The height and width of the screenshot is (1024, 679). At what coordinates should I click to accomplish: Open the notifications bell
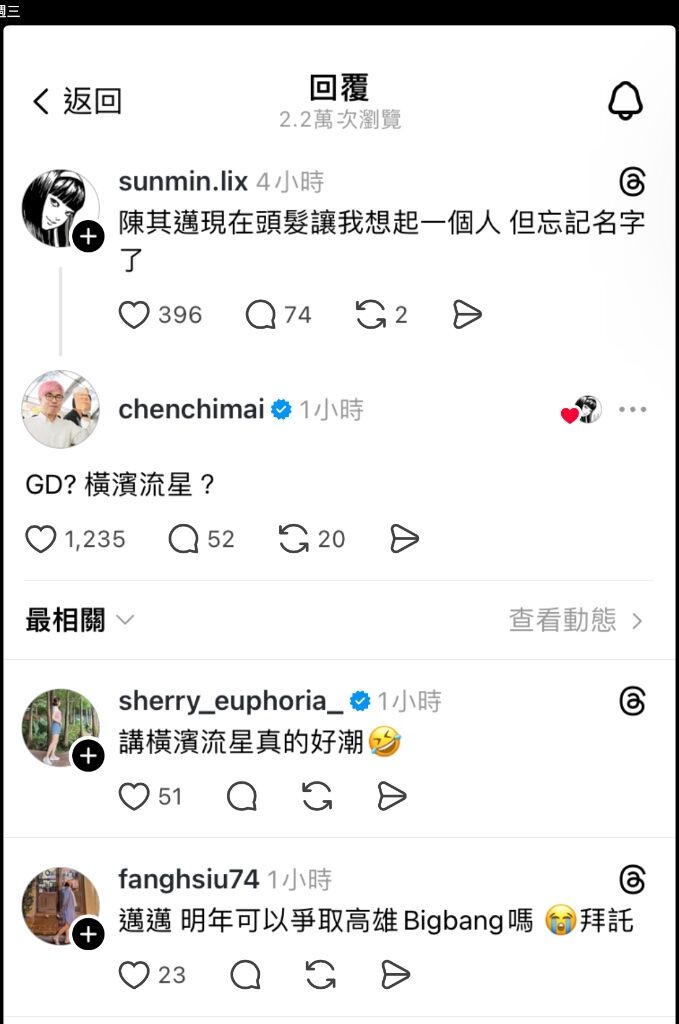tap(625, 101)
